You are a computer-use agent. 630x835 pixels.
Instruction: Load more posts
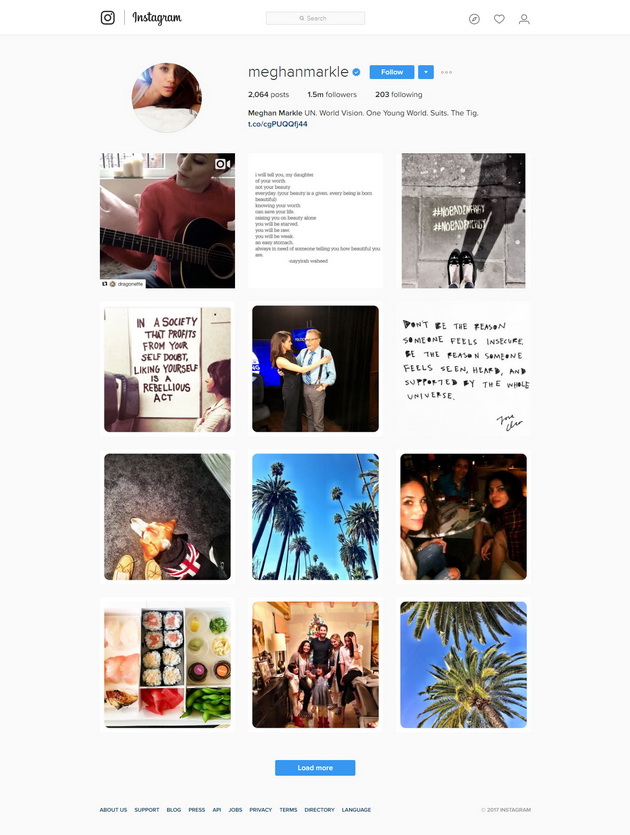[315, 768]
